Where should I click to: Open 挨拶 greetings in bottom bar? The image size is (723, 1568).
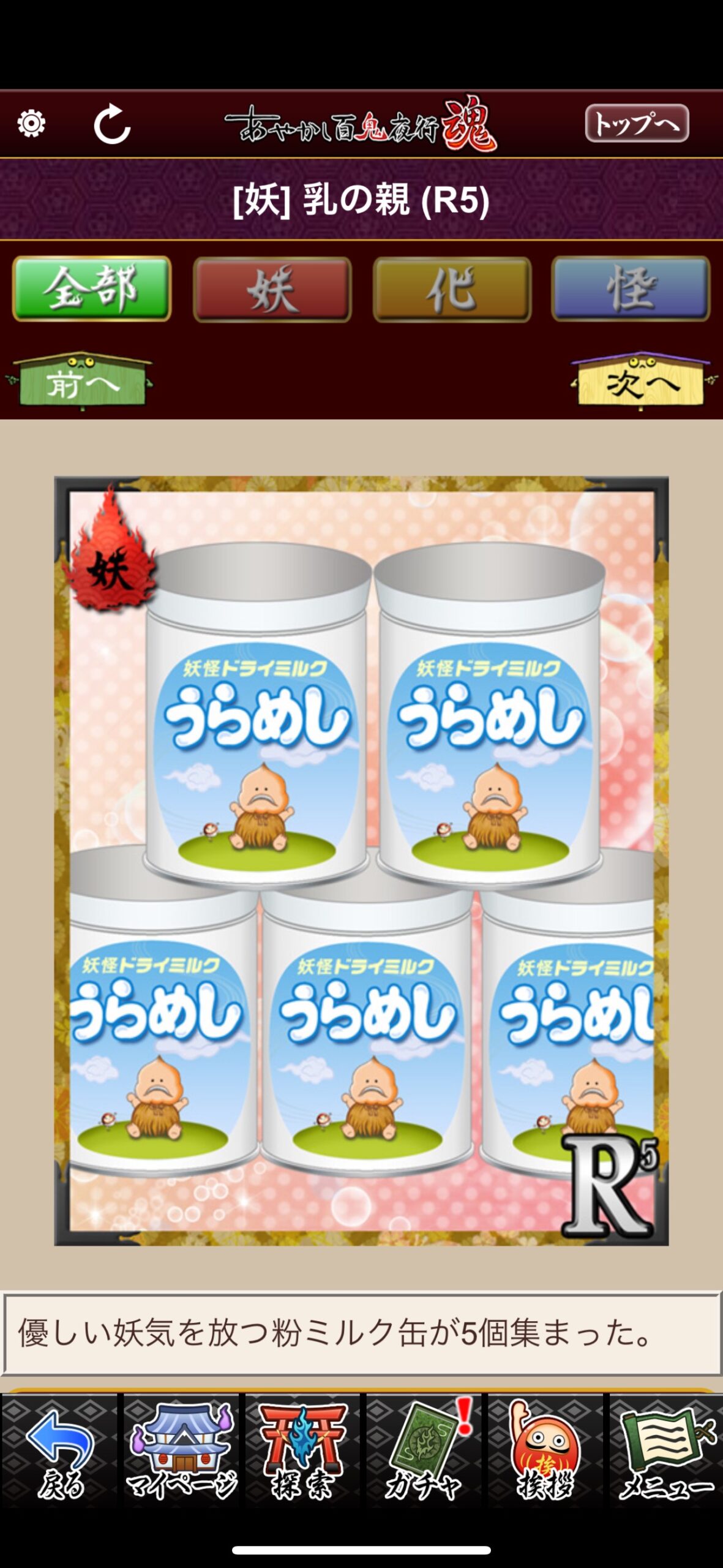[545, 1452]
